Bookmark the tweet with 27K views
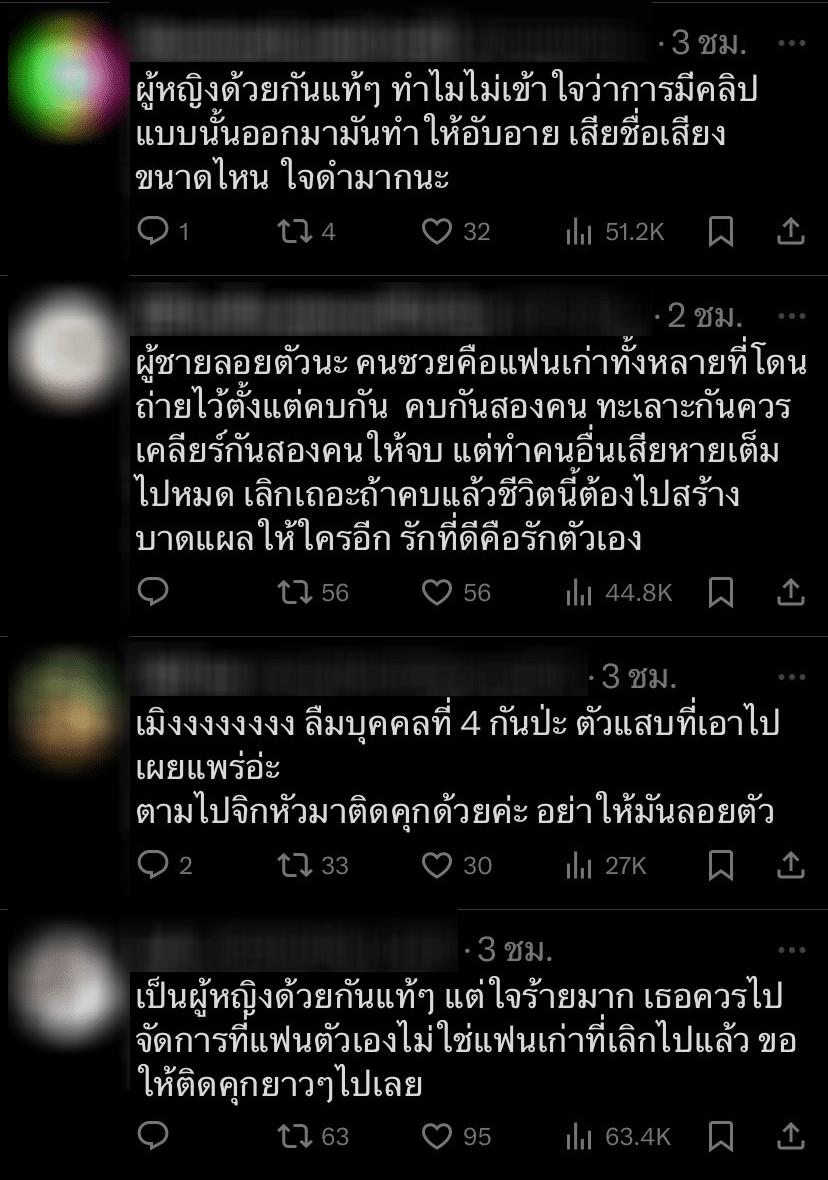The height and width of the screenshot is (1180, 828). coord(720,865)
